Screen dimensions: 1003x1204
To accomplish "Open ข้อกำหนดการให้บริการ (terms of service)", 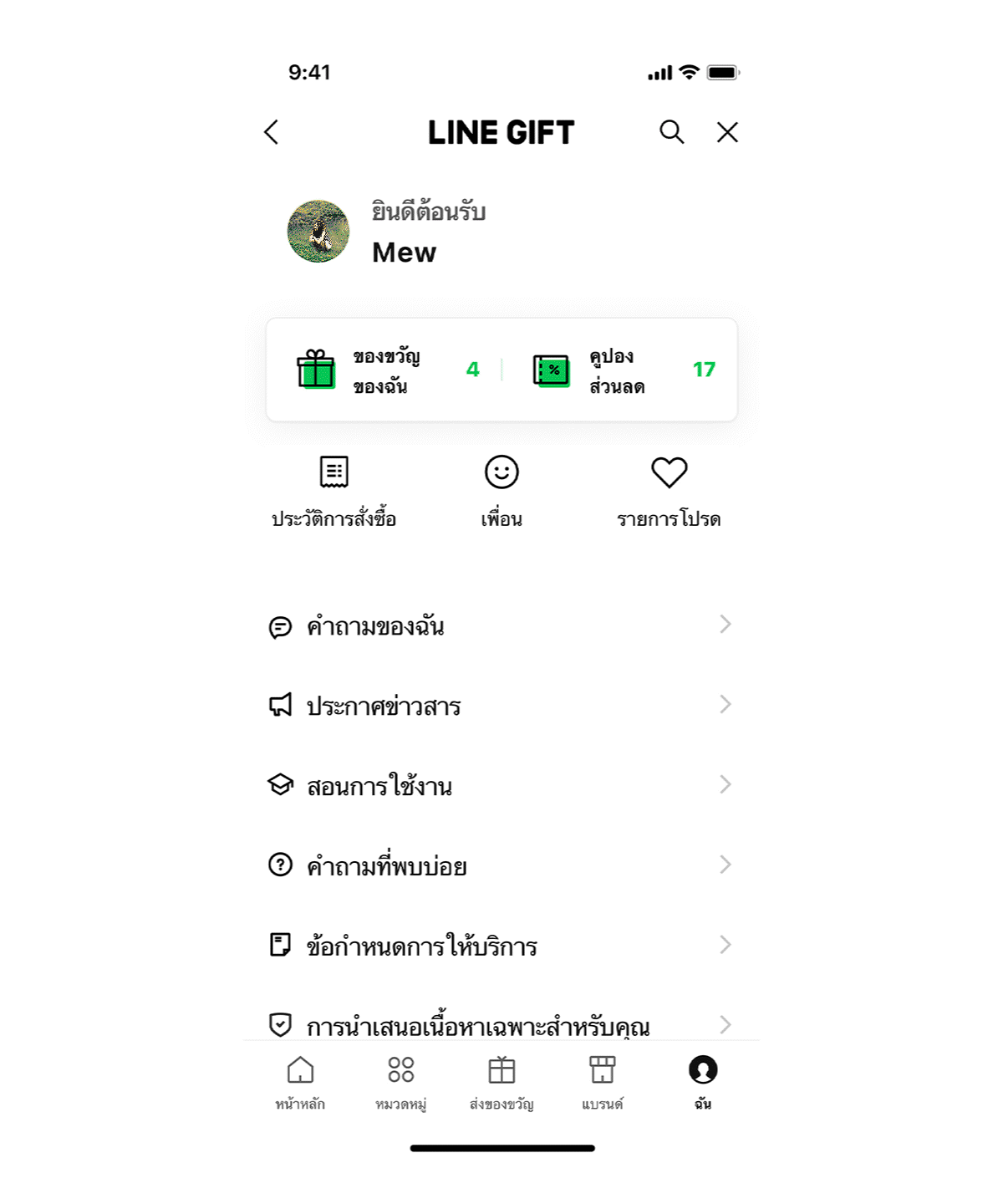I will point(500,946).
